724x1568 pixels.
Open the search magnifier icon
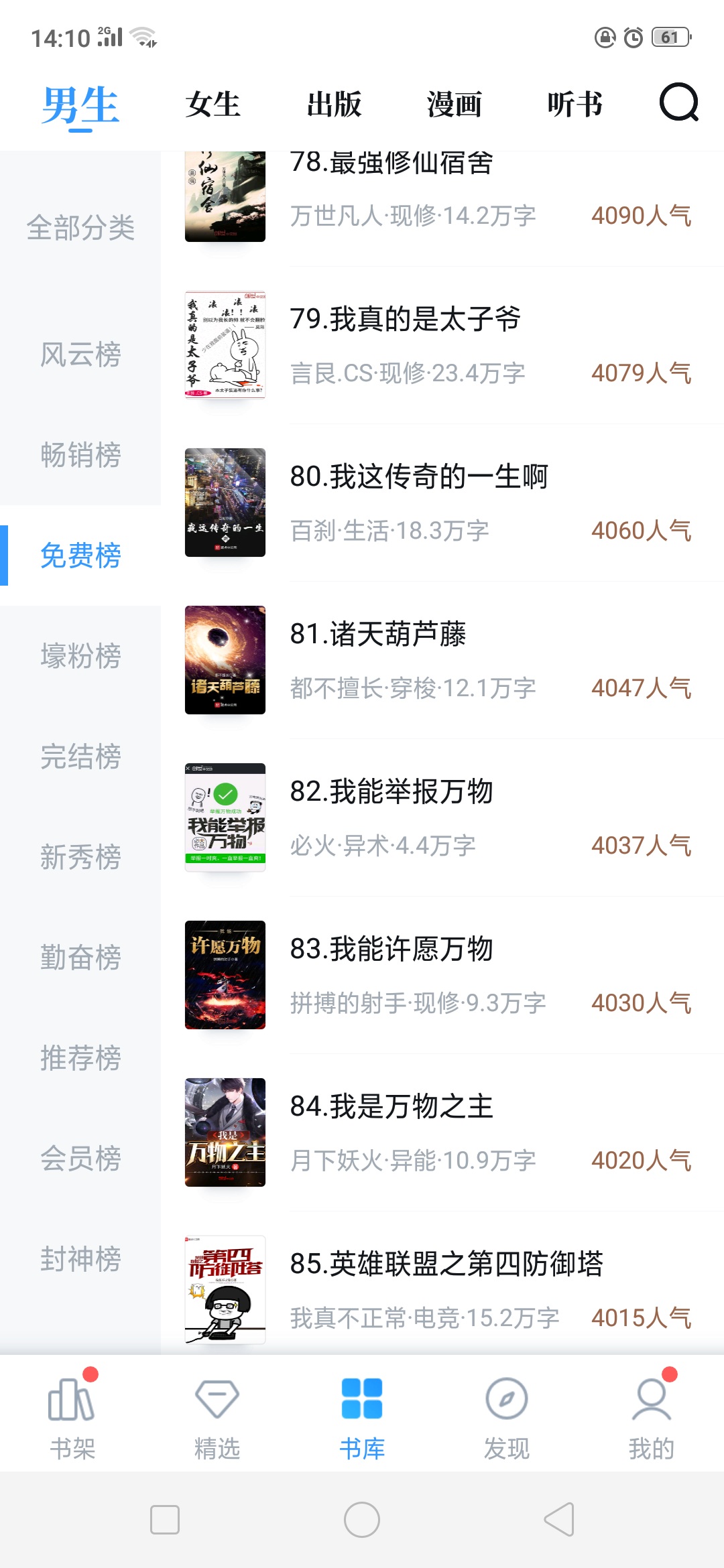pyautogui.click(x=678, y=103)
